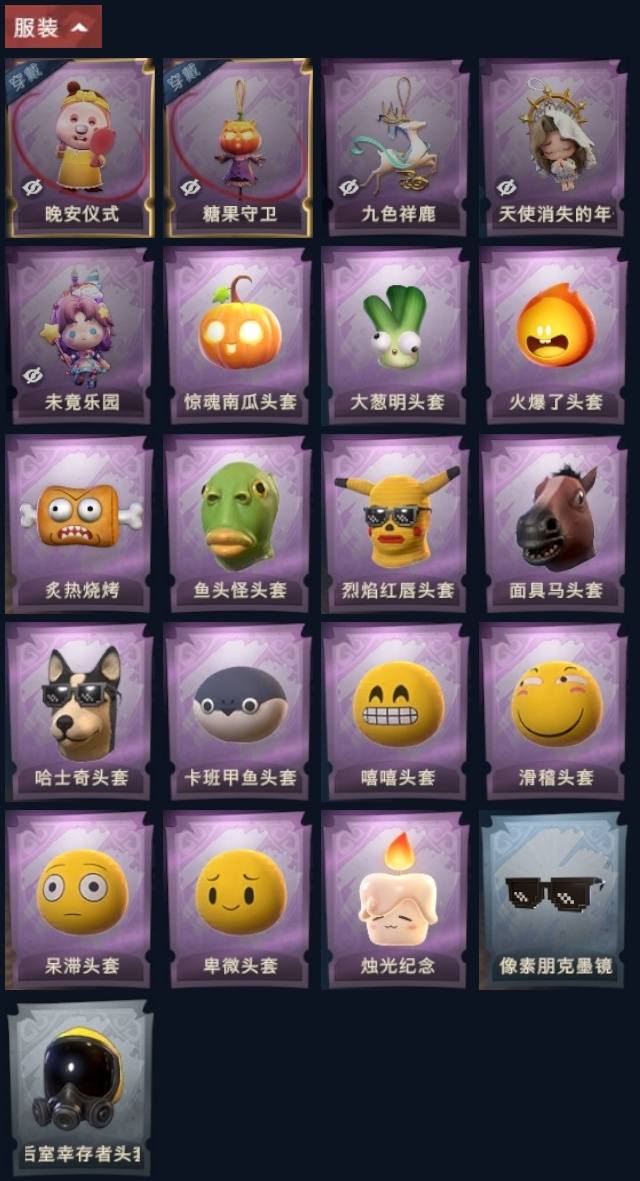Select the 嘻嘻头套 grinning emoji headgear

click(396, 712)
